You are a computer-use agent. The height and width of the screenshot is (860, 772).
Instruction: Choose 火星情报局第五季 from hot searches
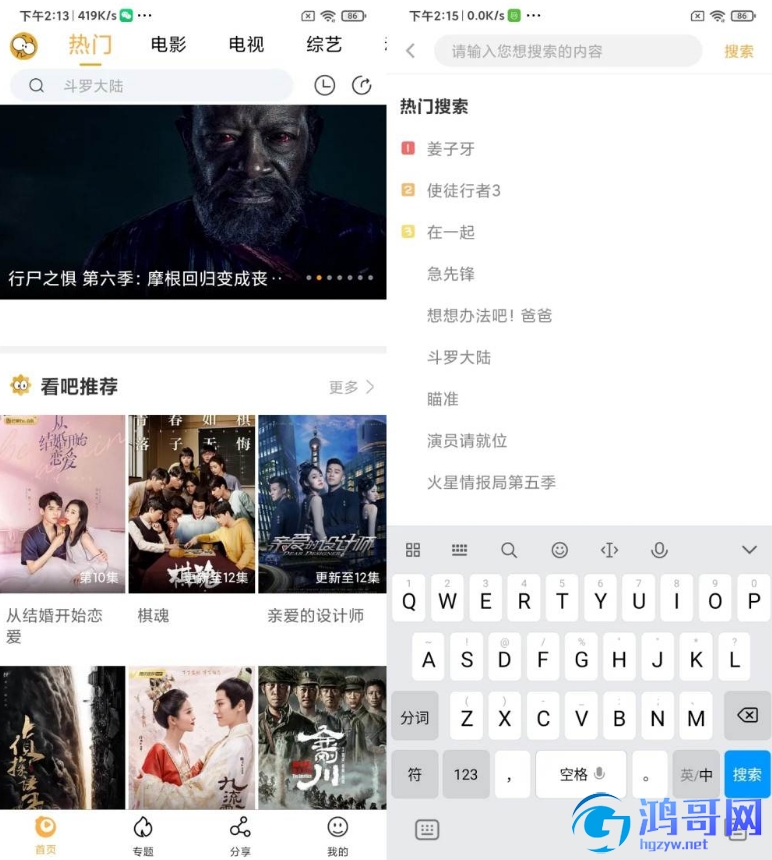tap(491, 483)
